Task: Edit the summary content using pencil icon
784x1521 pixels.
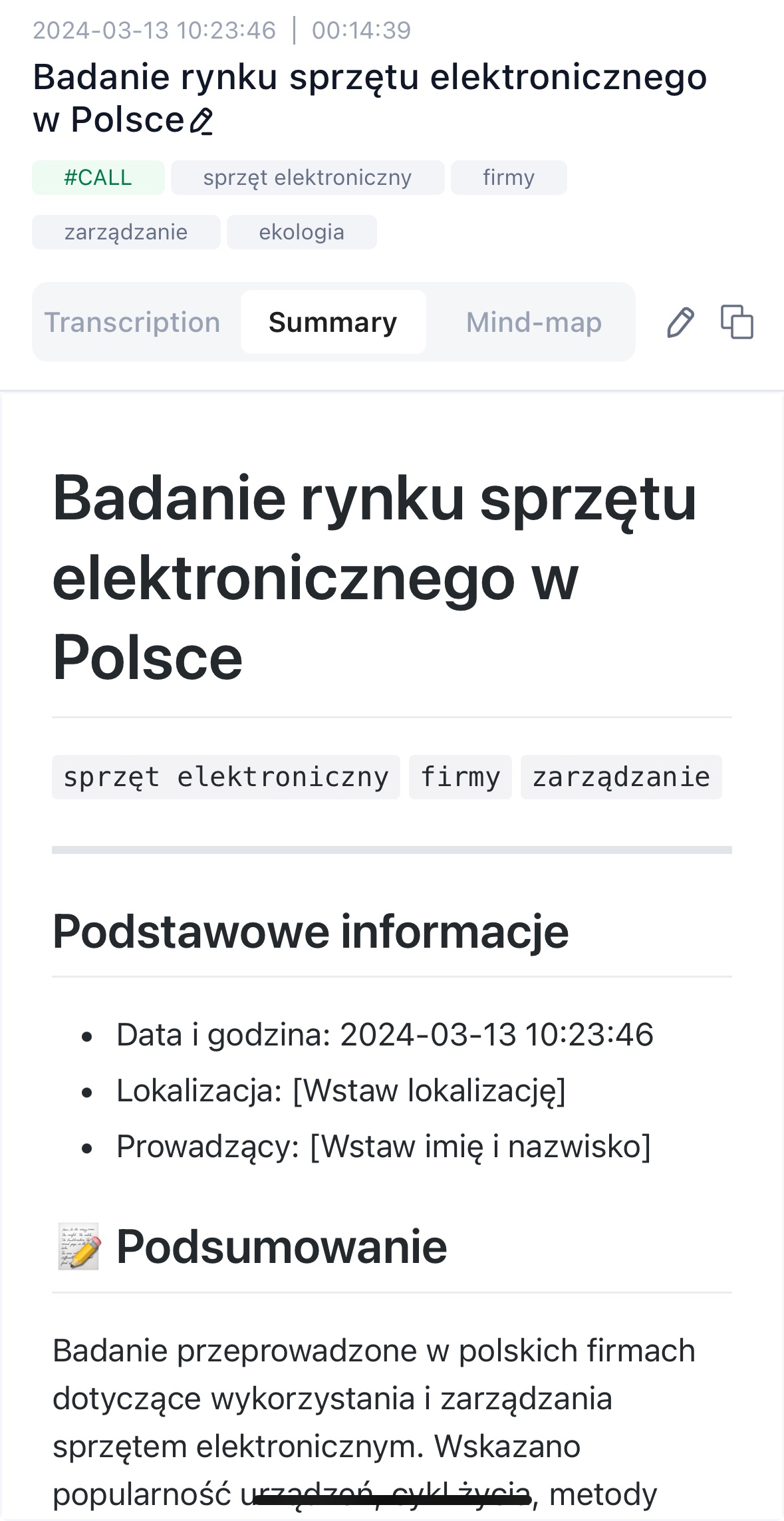Action: pyautogui.click(x=680, y=323)
